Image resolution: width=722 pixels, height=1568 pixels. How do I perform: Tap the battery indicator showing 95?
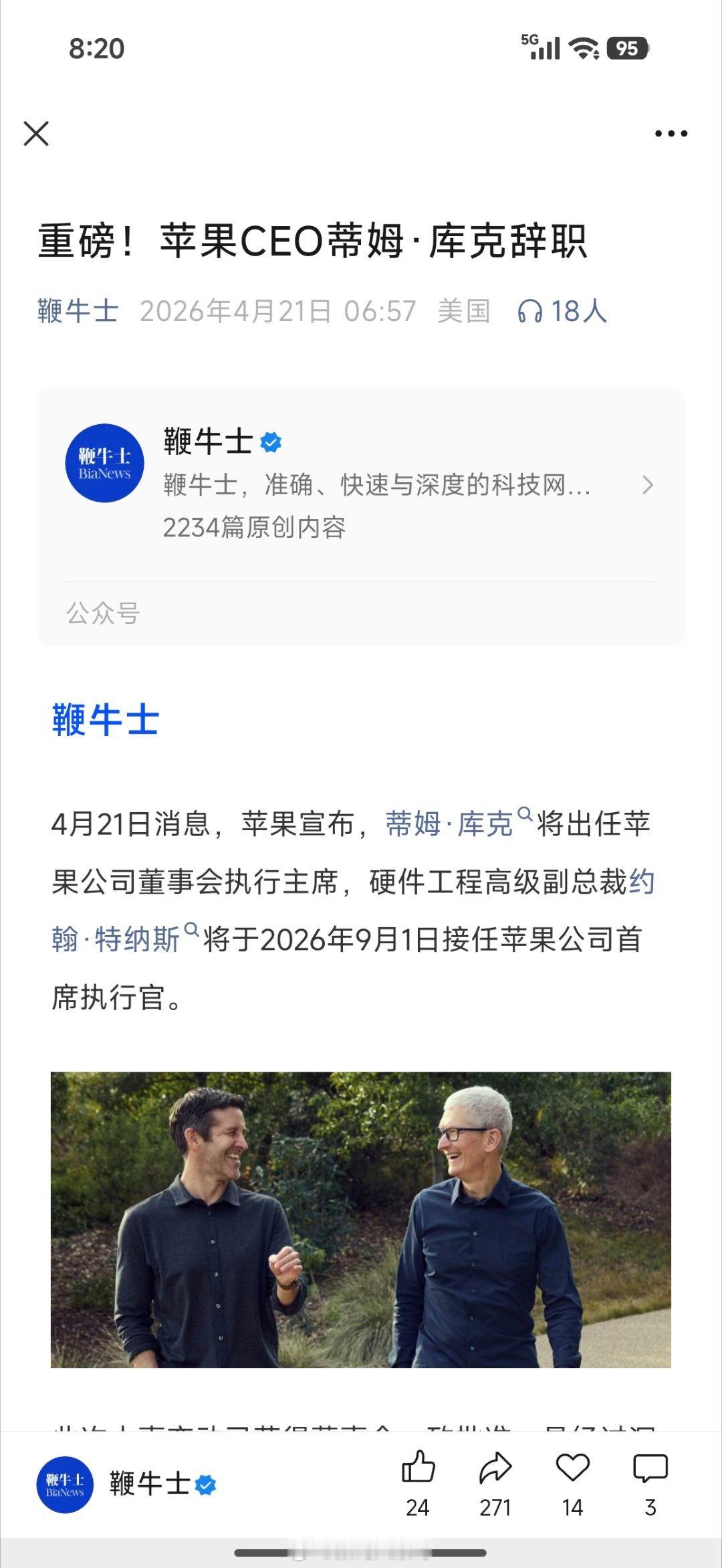[627, 48]
